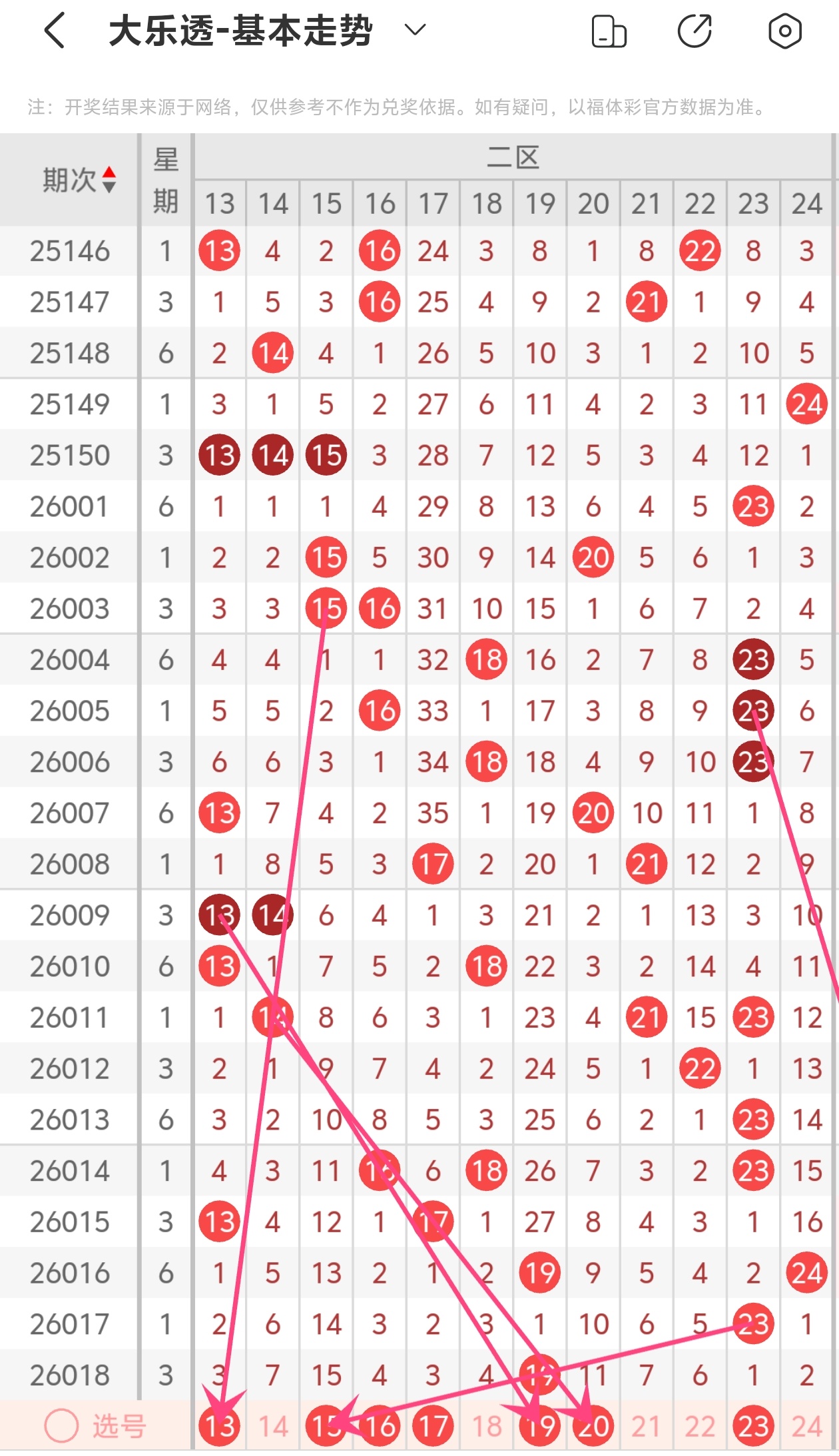Select number 24 in the 选号 row

[x=806, y=1427]
